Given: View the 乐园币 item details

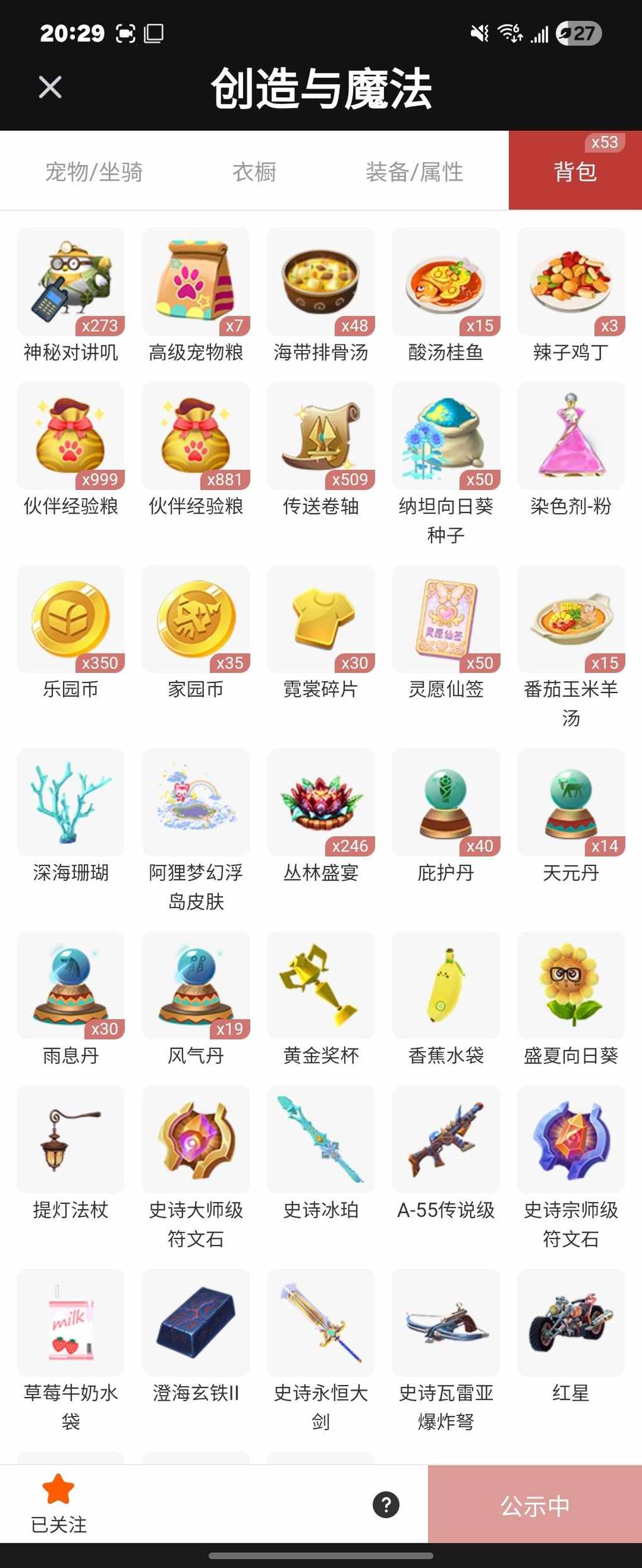Looking at the screenshot, I should (70, 619).
